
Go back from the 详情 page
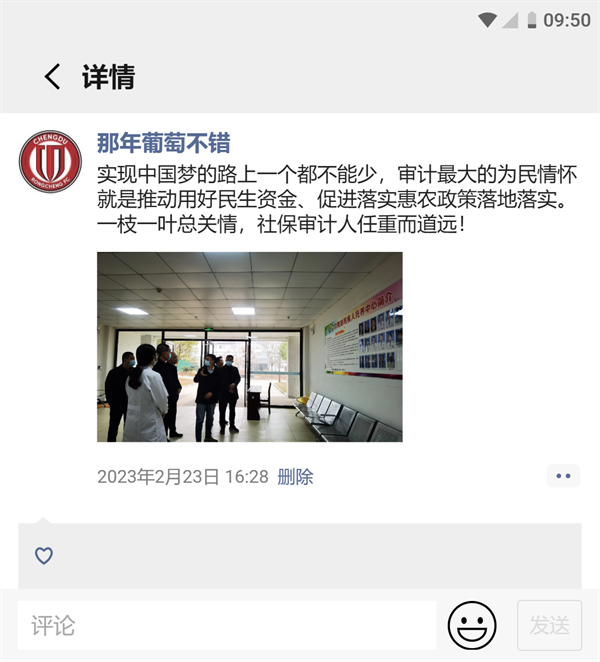(x=52, y=76)
